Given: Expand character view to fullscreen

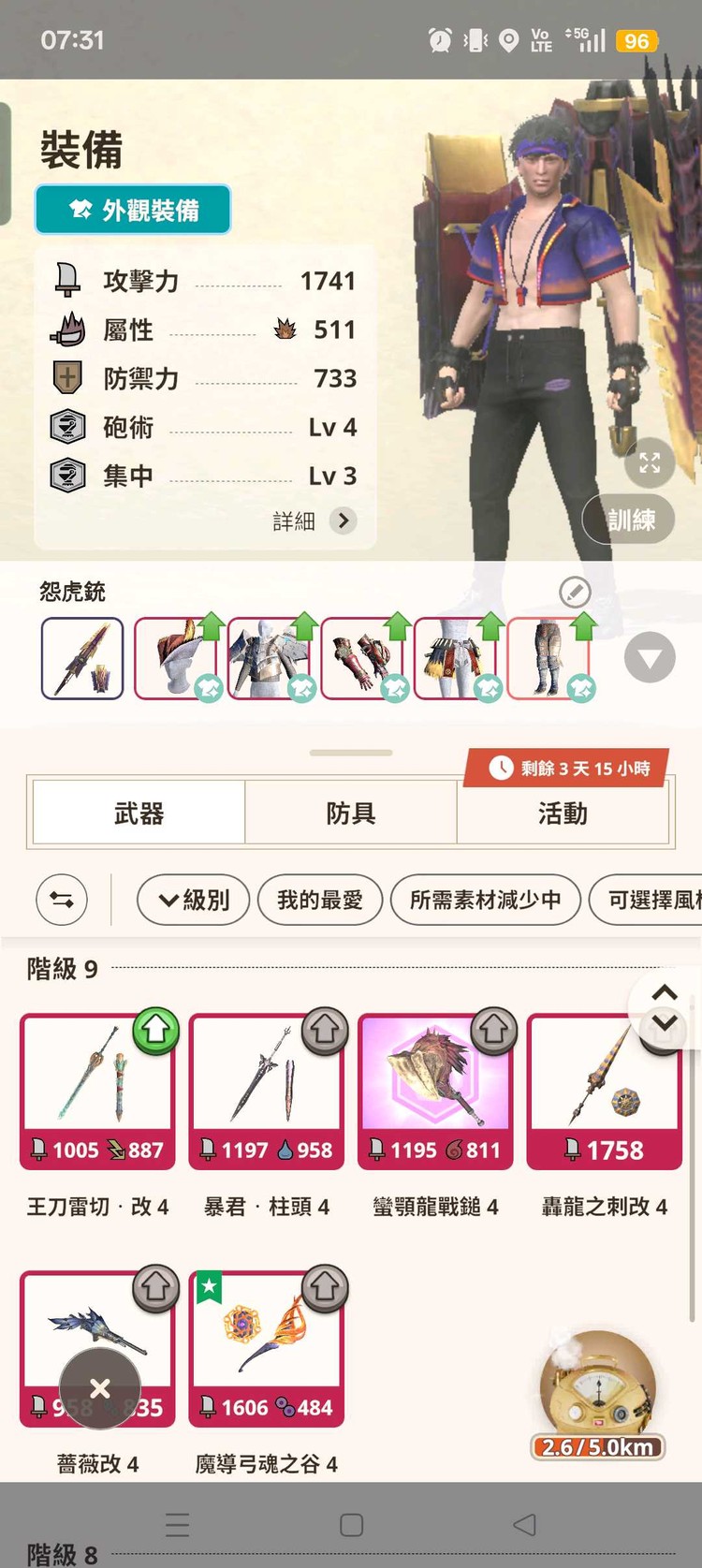Looking at the screenshot, I should tap(649, 462).
